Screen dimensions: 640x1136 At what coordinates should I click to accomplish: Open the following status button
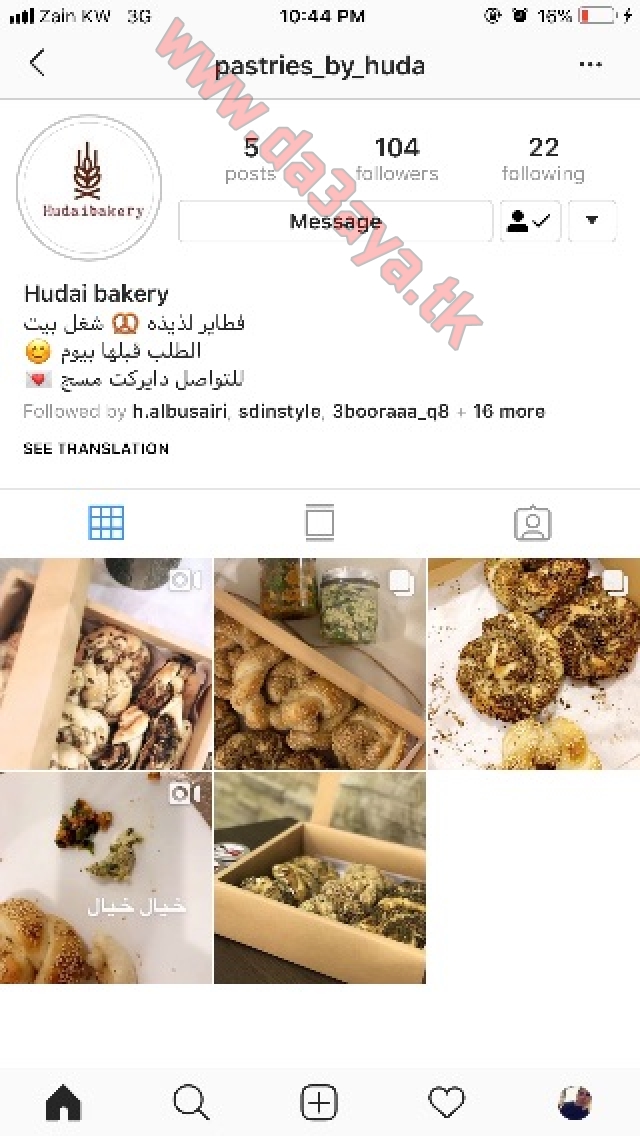pyautogui.click(x=530, y=221)
